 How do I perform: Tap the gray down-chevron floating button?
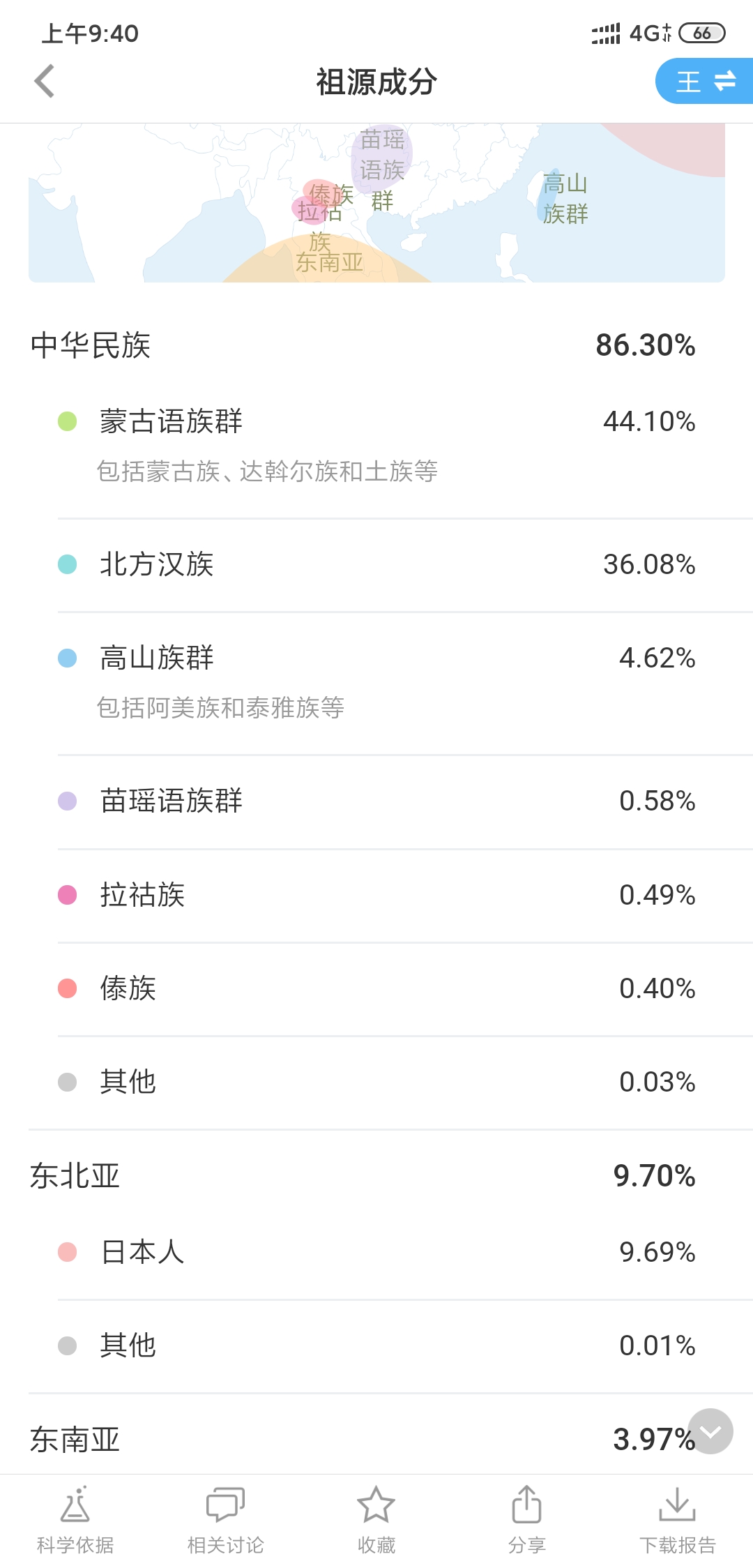[710, 1431]
